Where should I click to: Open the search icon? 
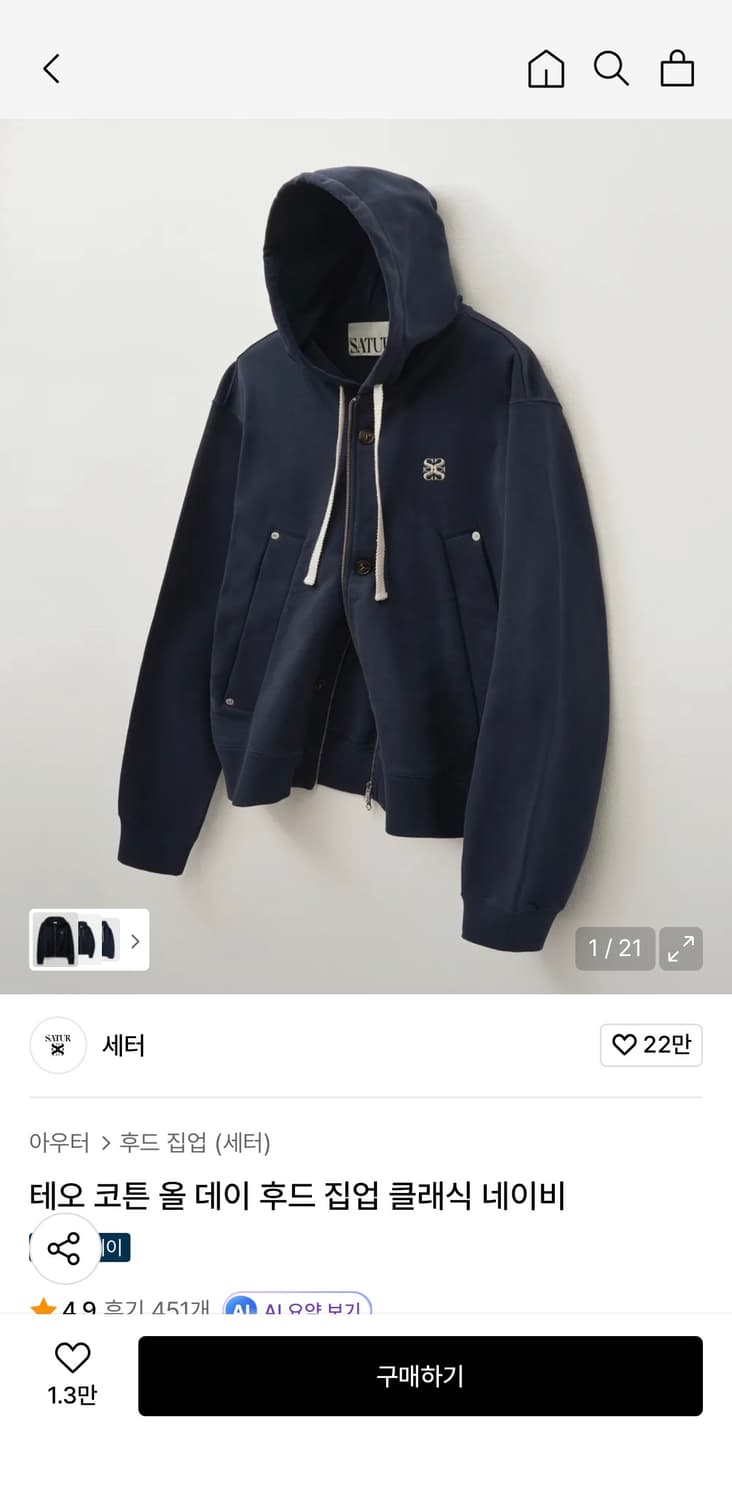point(611,69)
